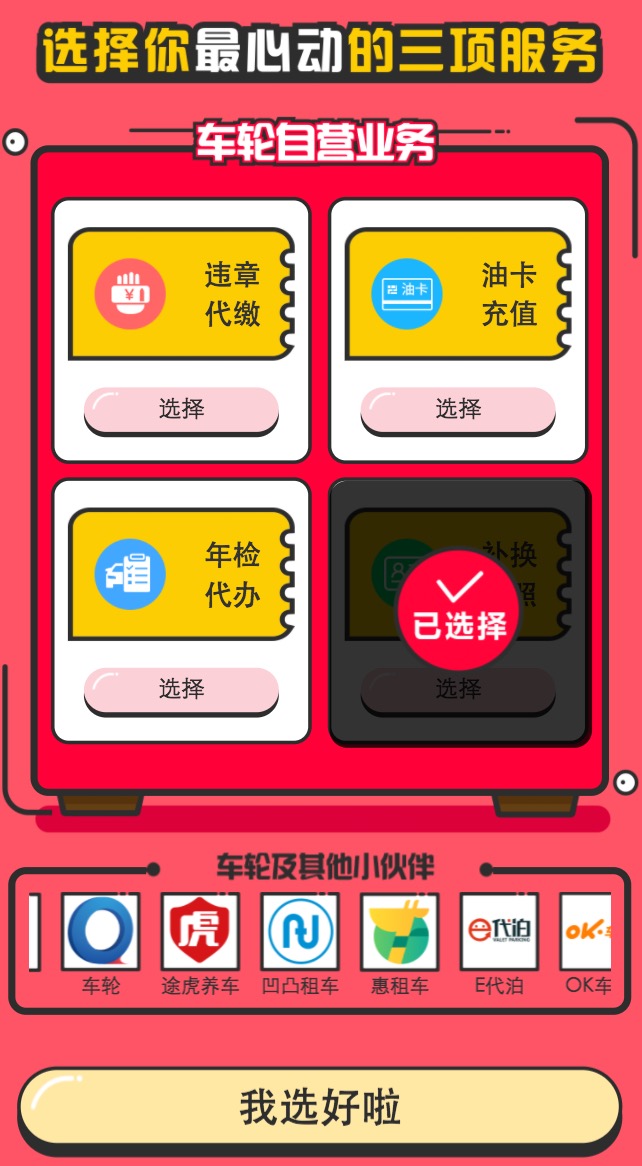The width and height of the screenshot is (642, 1166).
Task: Open the 凹凸租车 partner icon
Action: pos(300,932)
